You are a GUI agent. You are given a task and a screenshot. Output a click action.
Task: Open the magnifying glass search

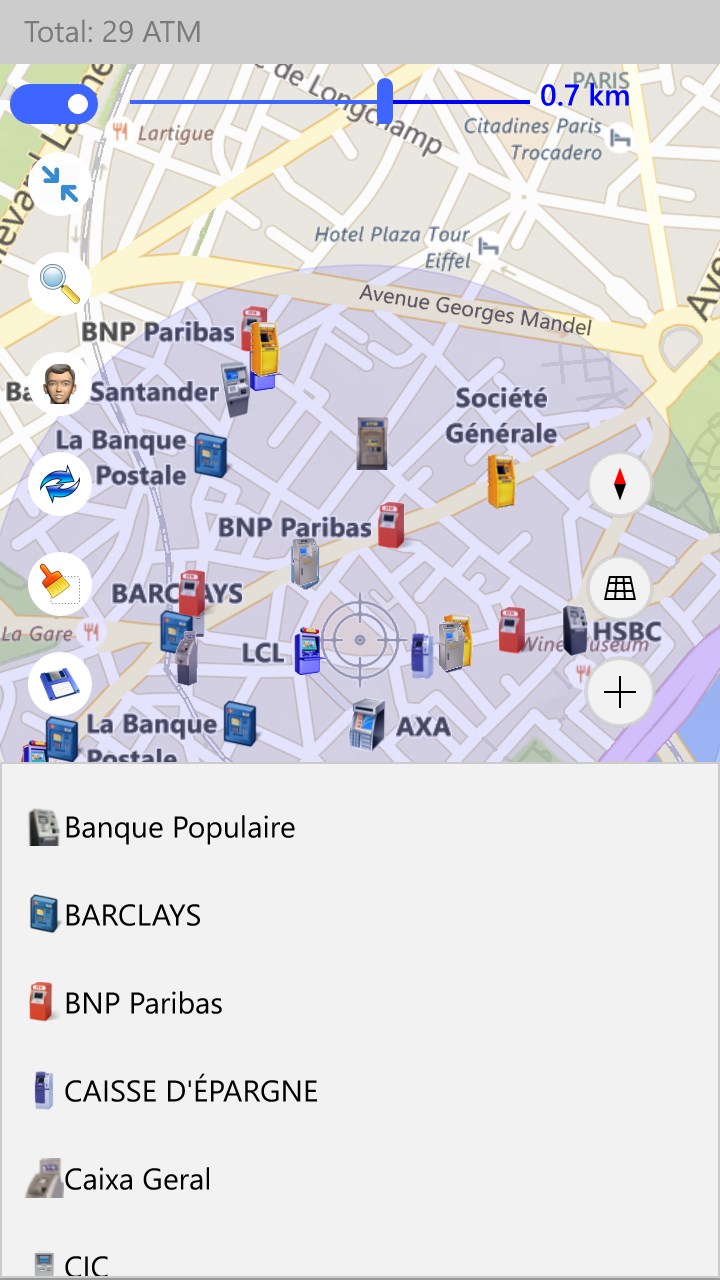(60, 284)
